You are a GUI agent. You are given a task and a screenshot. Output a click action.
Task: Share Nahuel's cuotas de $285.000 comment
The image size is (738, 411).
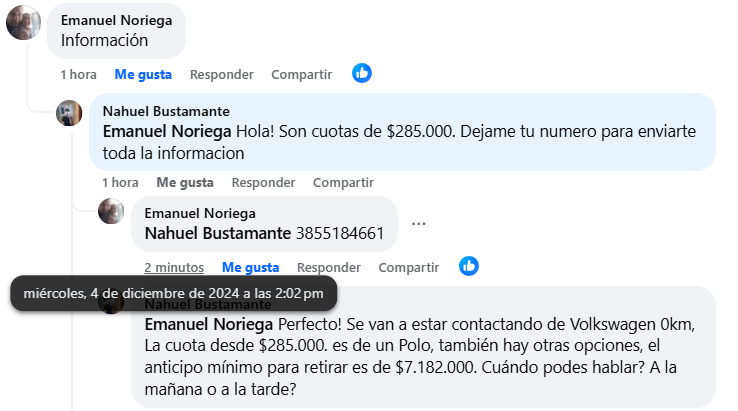click(x=343, y=182)
